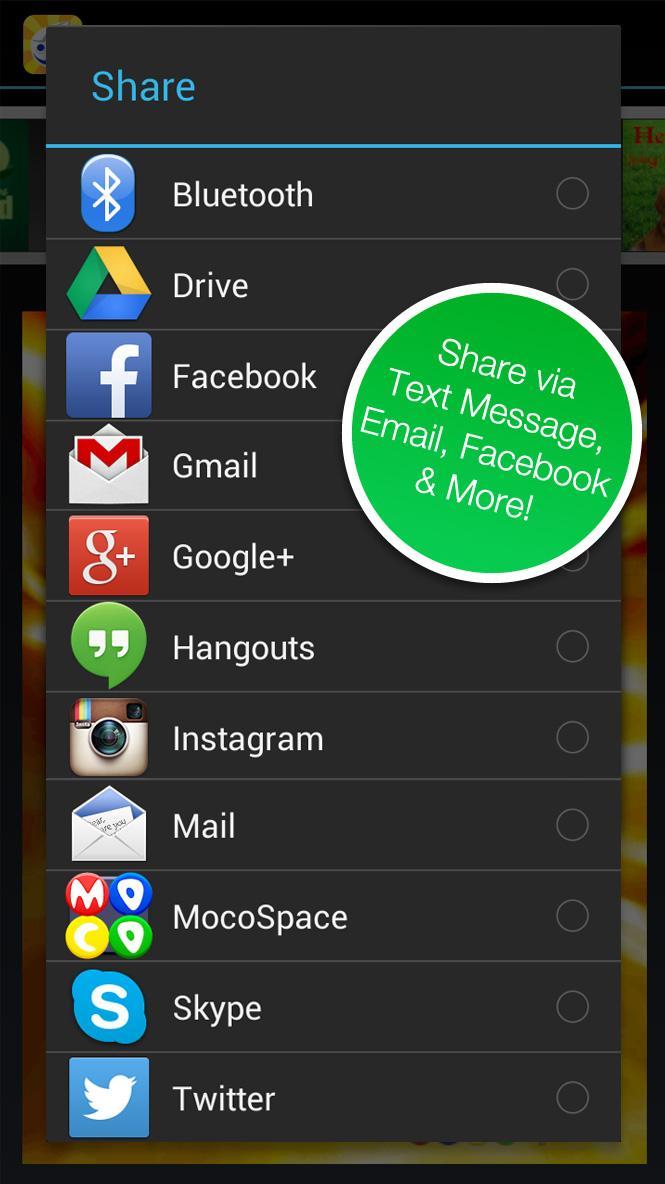Choose the Mail app for sharing

204,826
